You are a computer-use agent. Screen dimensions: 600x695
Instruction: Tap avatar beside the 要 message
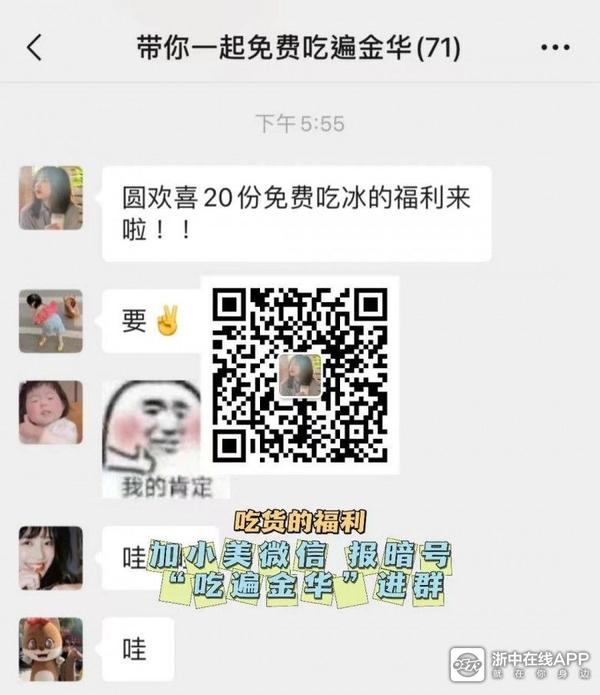pyautogui.click(x=51, y=321)
